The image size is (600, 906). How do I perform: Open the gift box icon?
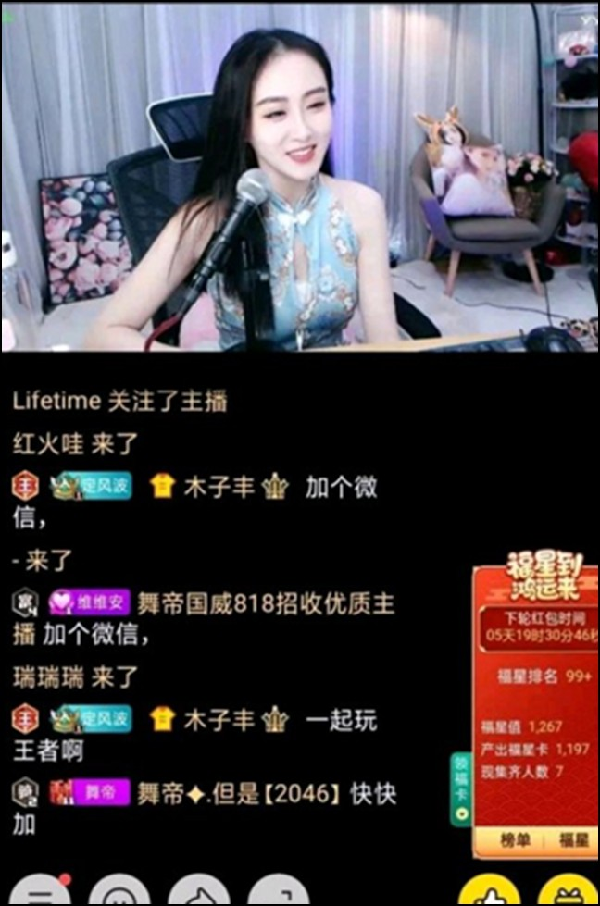568,892
